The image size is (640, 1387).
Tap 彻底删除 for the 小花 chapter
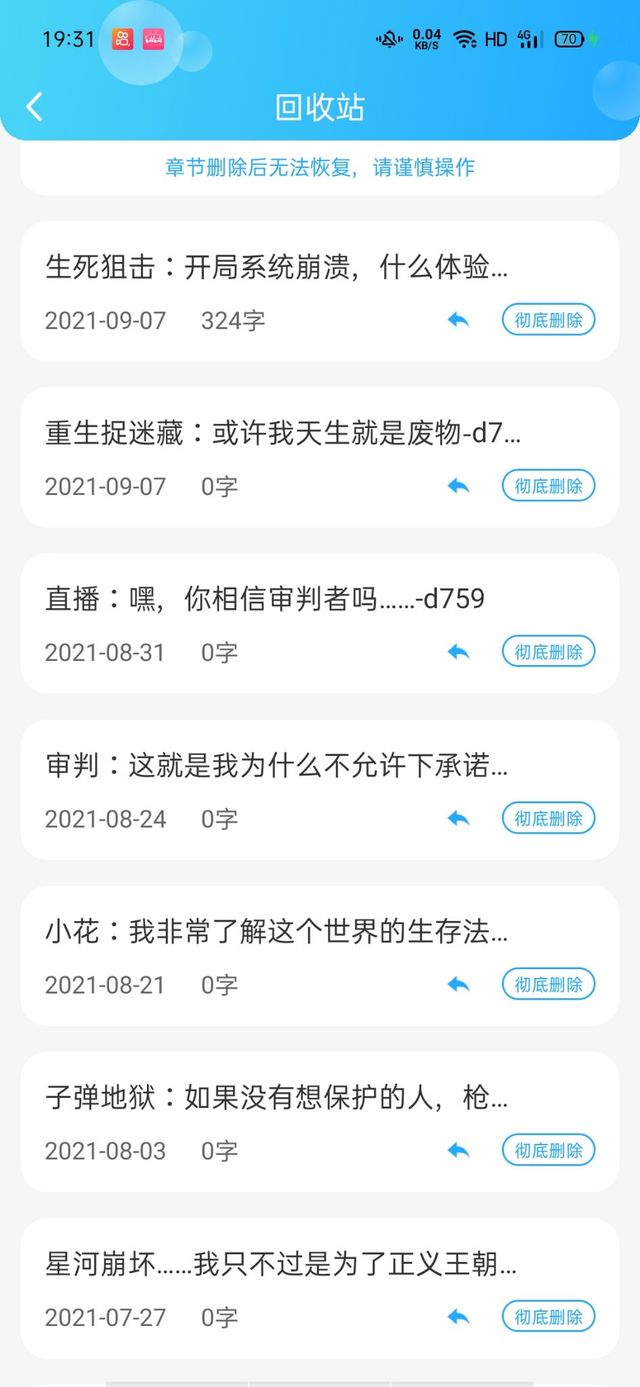548,984
